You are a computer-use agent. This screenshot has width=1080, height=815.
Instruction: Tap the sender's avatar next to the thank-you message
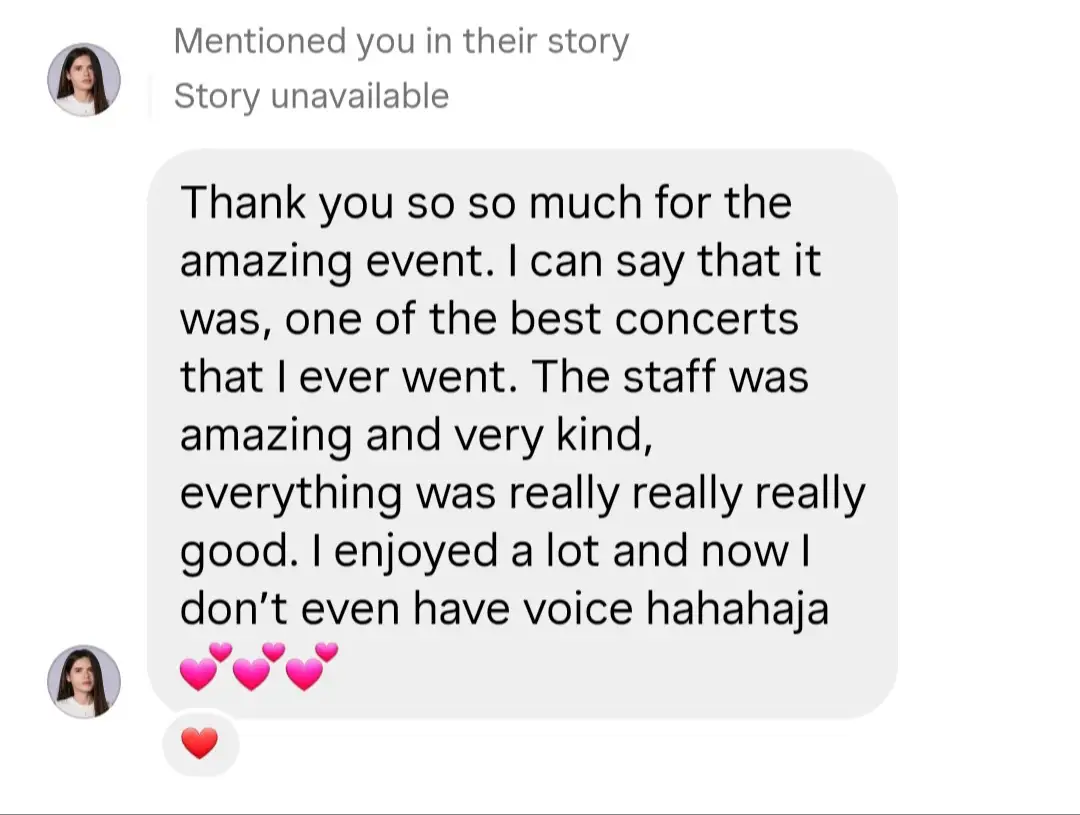pyautogui.click(x=84, y=682)
